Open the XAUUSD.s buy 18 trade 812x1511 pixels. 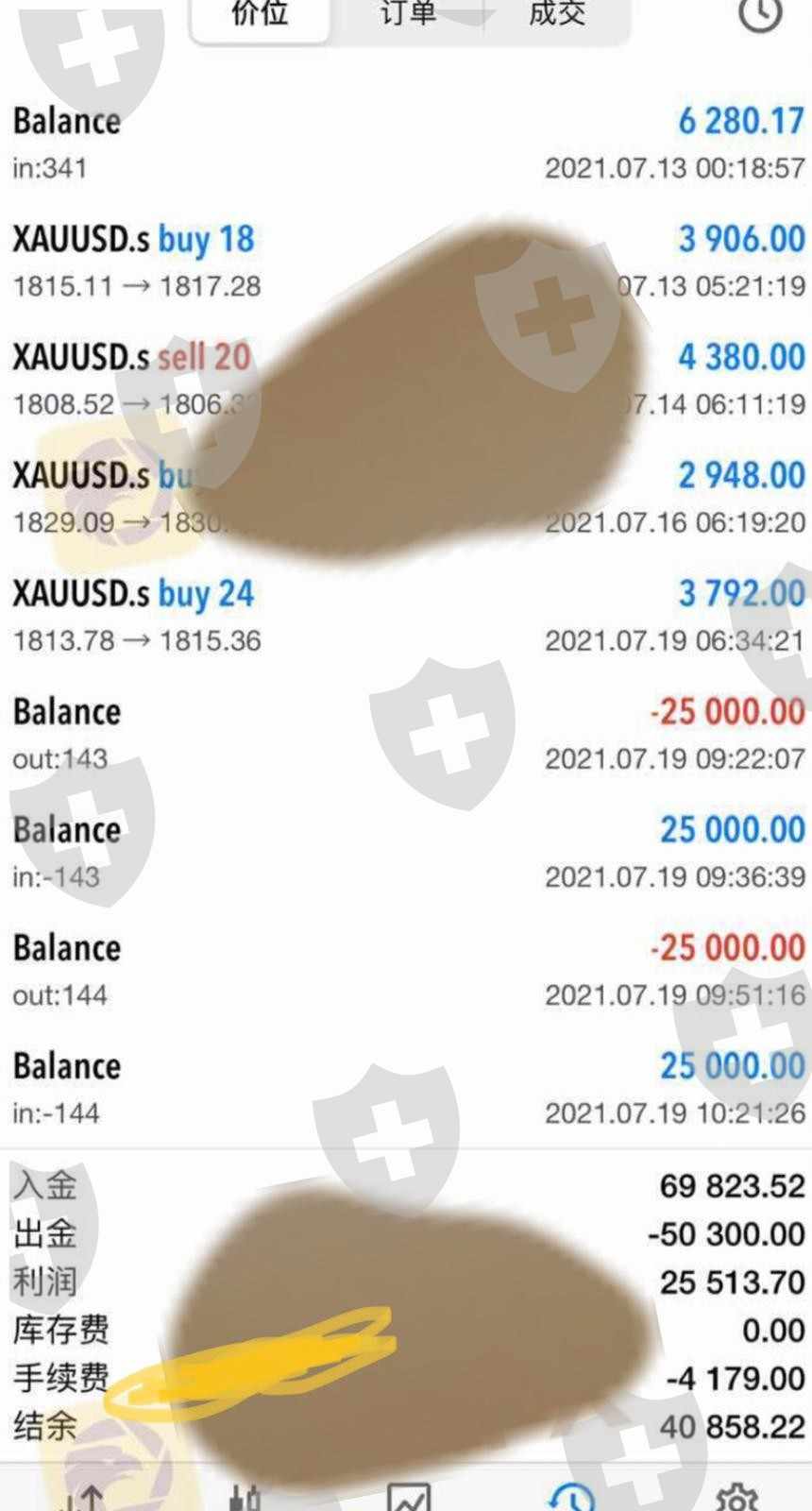[x=406, y=262]
